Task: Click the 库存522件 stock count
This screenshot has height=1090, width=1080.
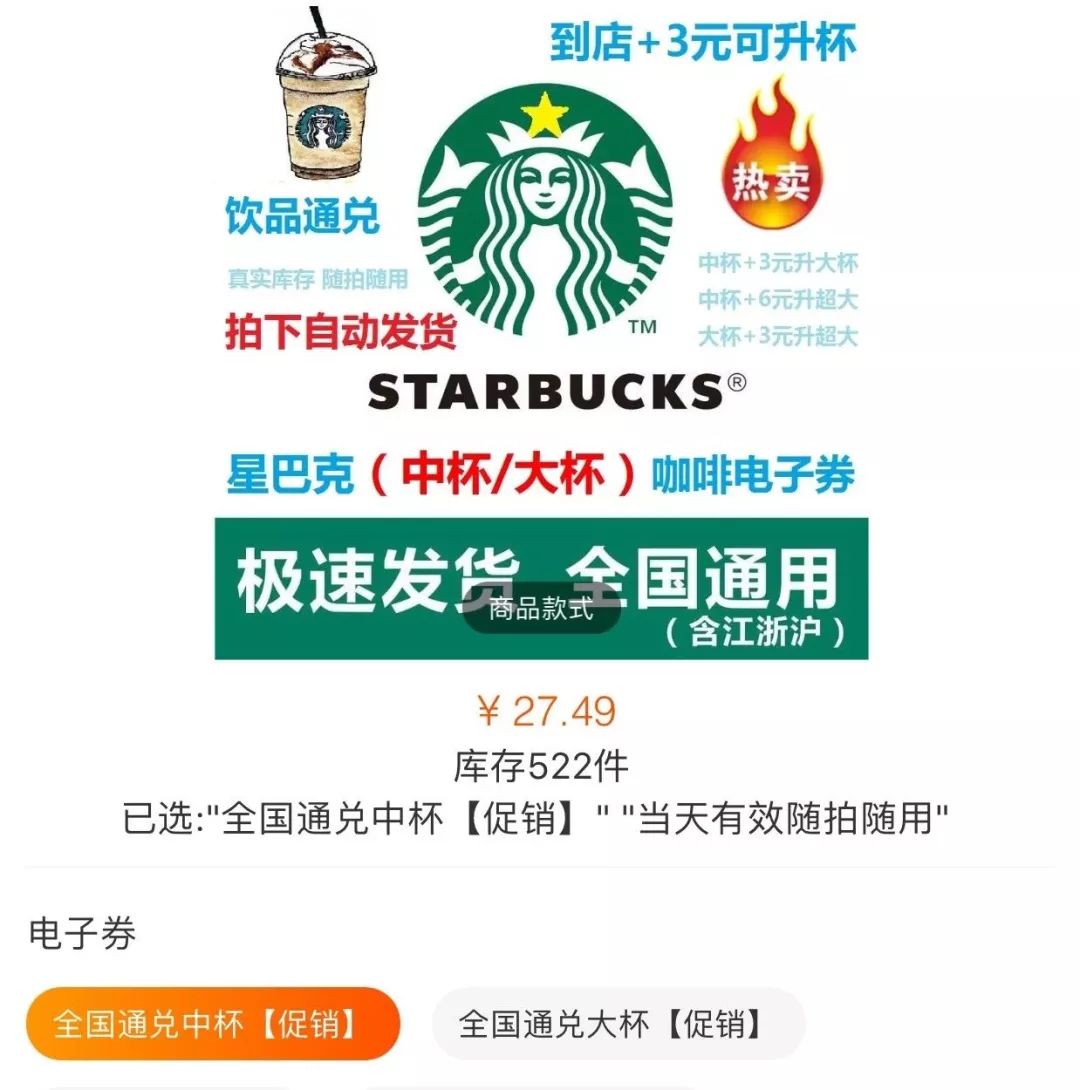Action: click(540, 762)
